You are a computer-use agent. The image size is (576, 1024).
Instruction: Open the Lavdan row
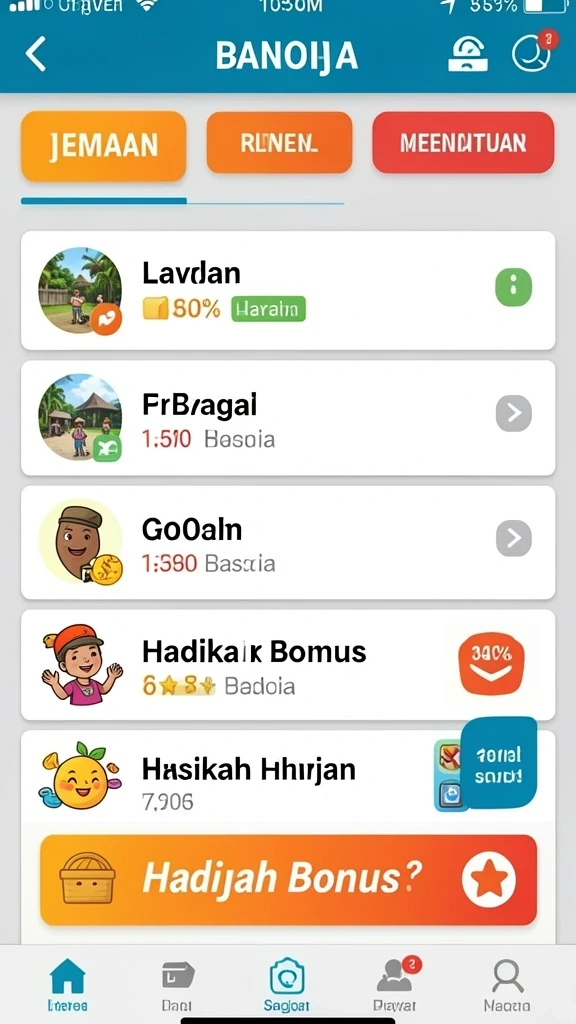[288, 291]
